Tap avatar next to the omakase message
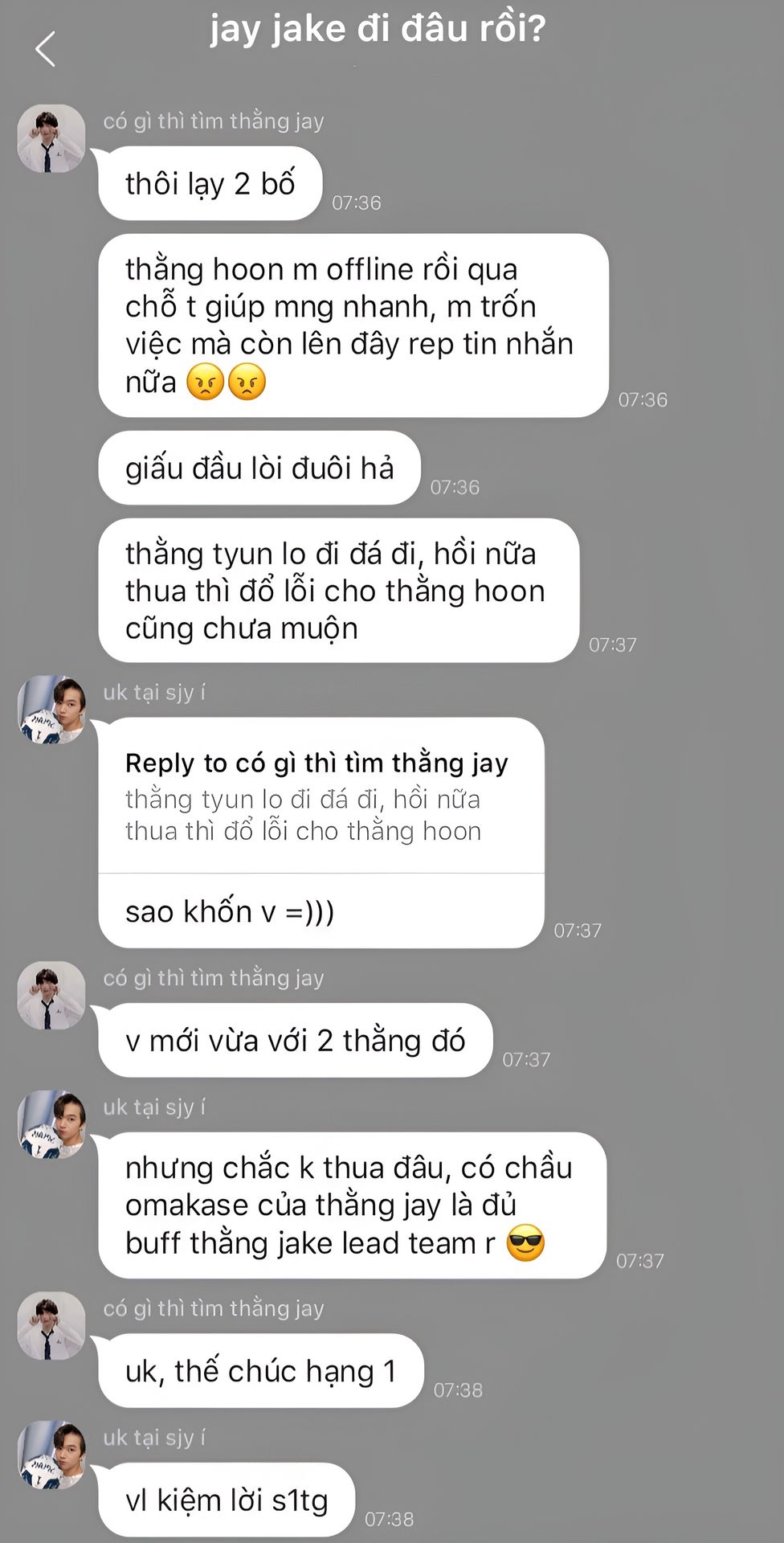The image size is (784, 1543). coord(51,1124)
